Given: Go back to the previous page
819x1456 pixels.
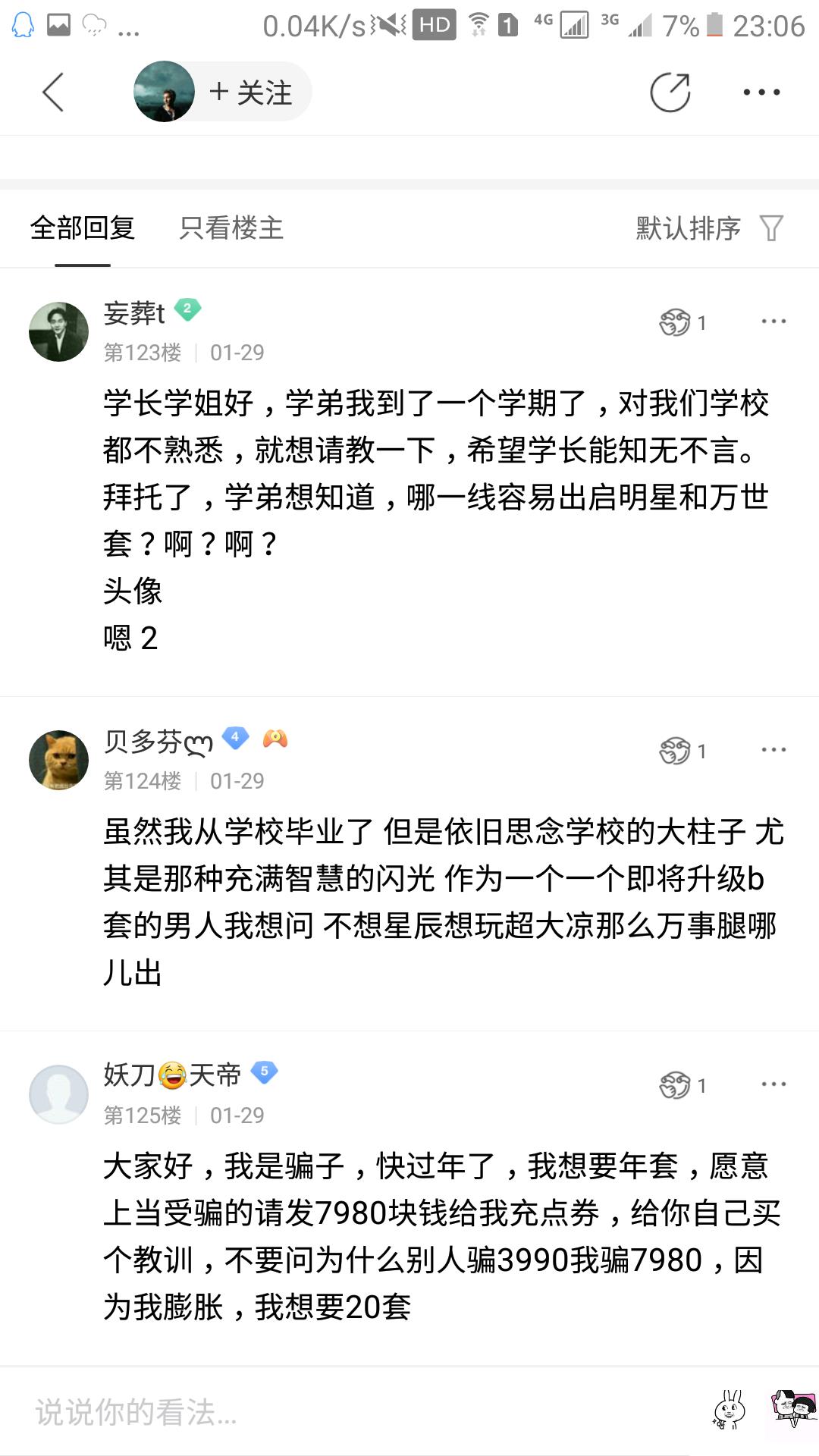Looking at the screenshot, I should pyautogui.click(x=53, y=93).
